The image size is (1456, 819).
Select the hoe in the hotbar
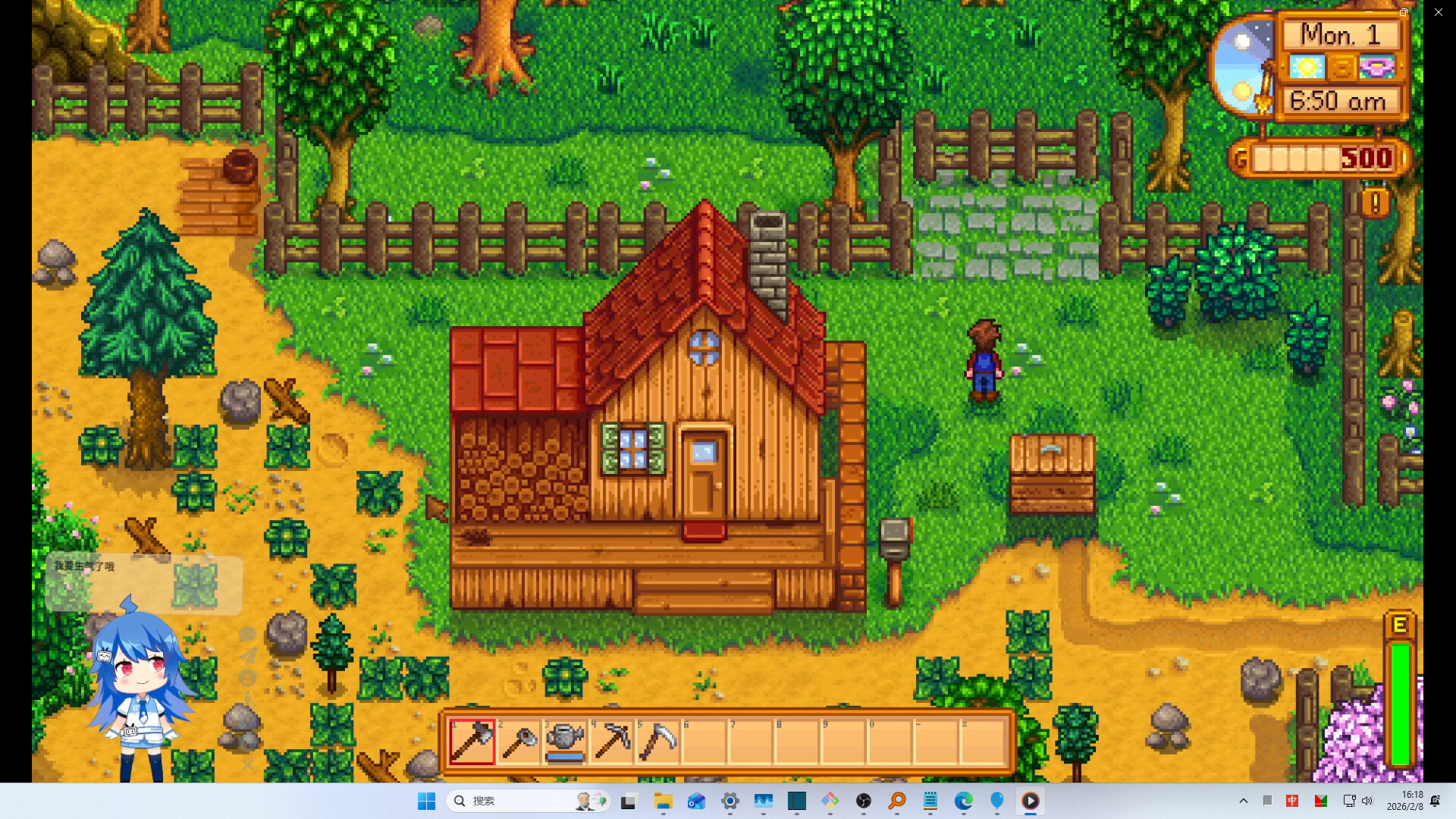tap(519, 741)
